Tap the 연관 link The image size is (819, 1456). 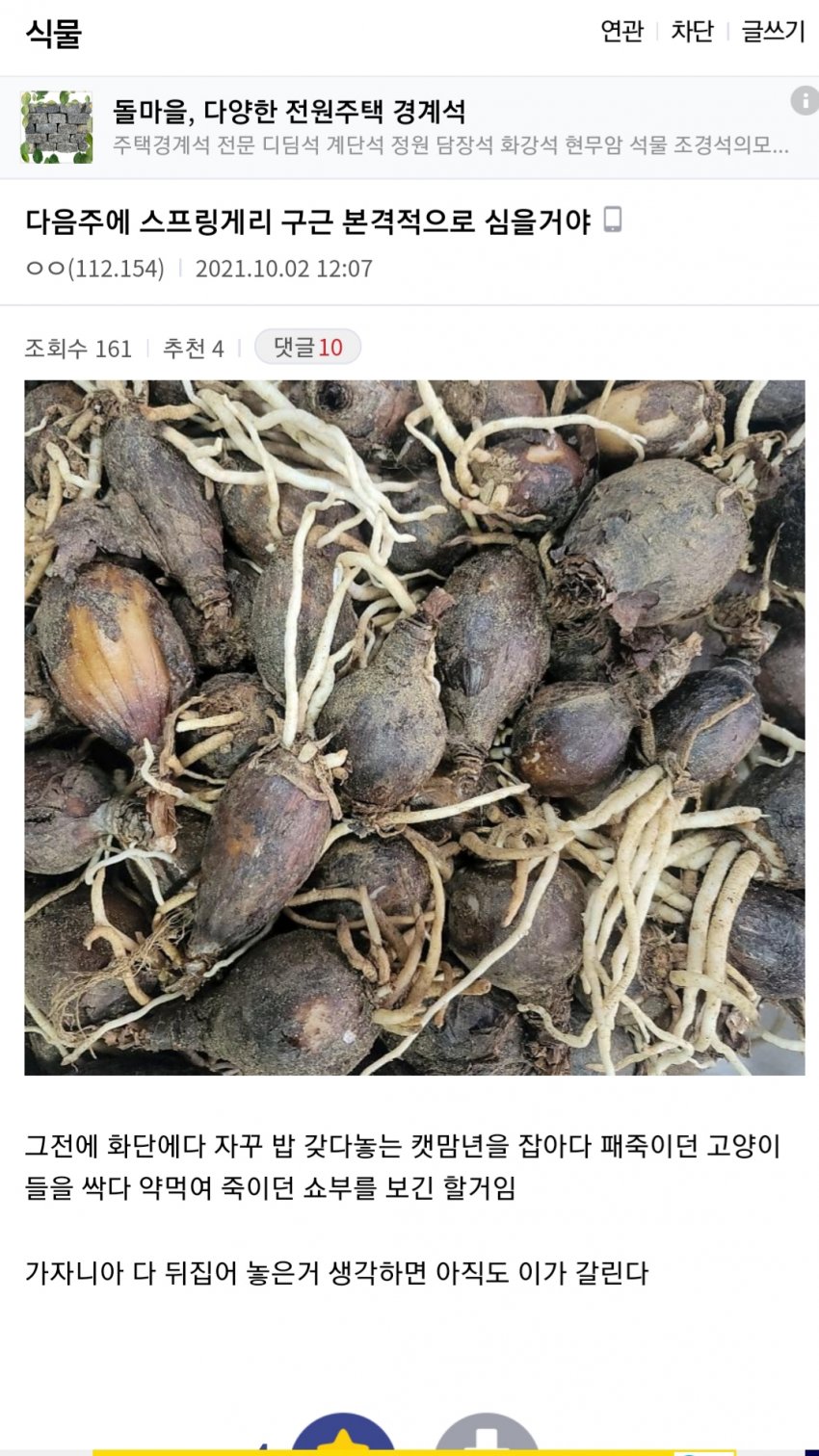[x=621, y=32]
